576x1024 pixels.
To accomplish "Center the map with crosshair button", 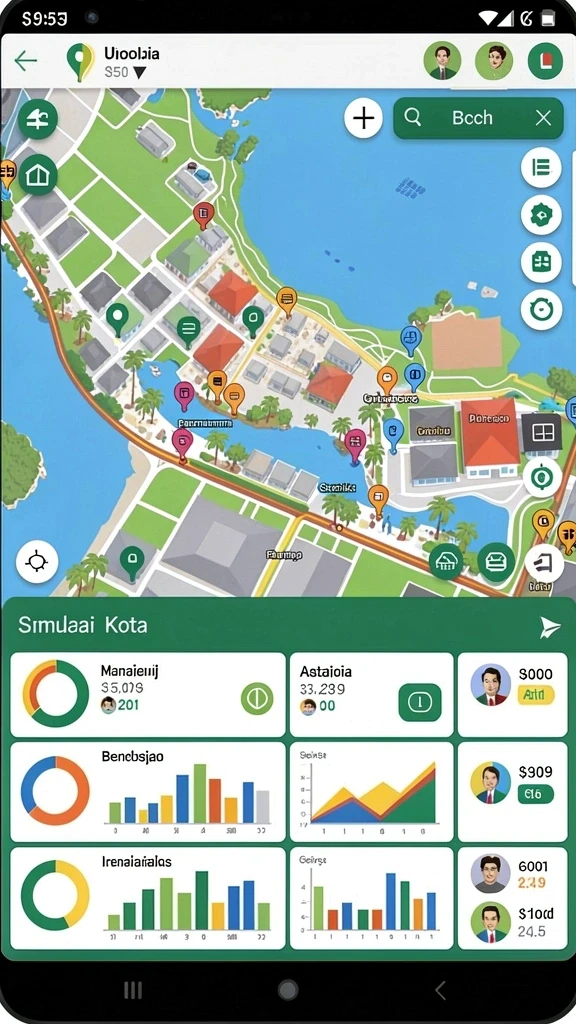I will point(37,561).
